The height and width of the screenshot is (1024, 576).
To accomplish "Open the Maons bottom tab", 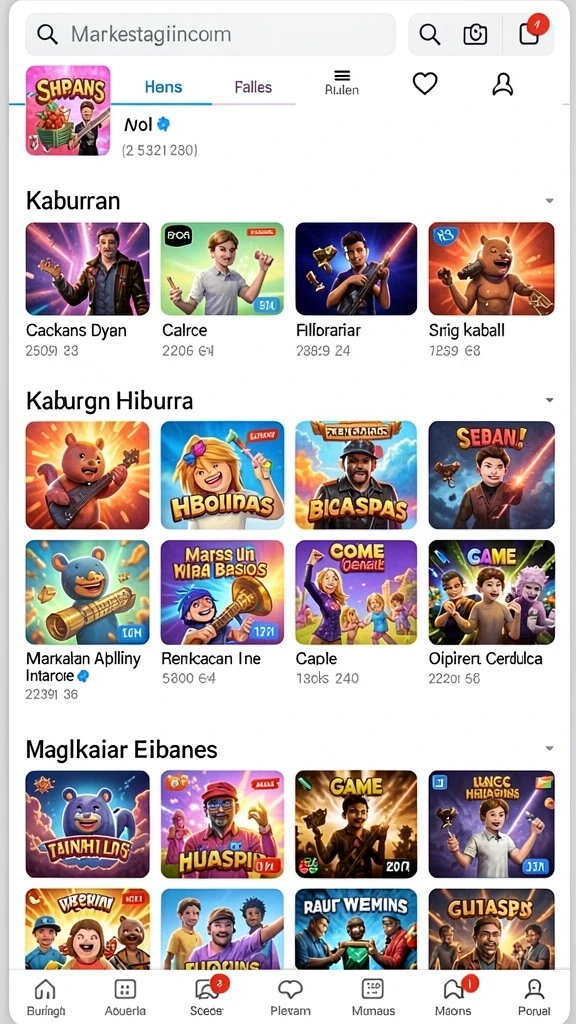I will 454,997.
